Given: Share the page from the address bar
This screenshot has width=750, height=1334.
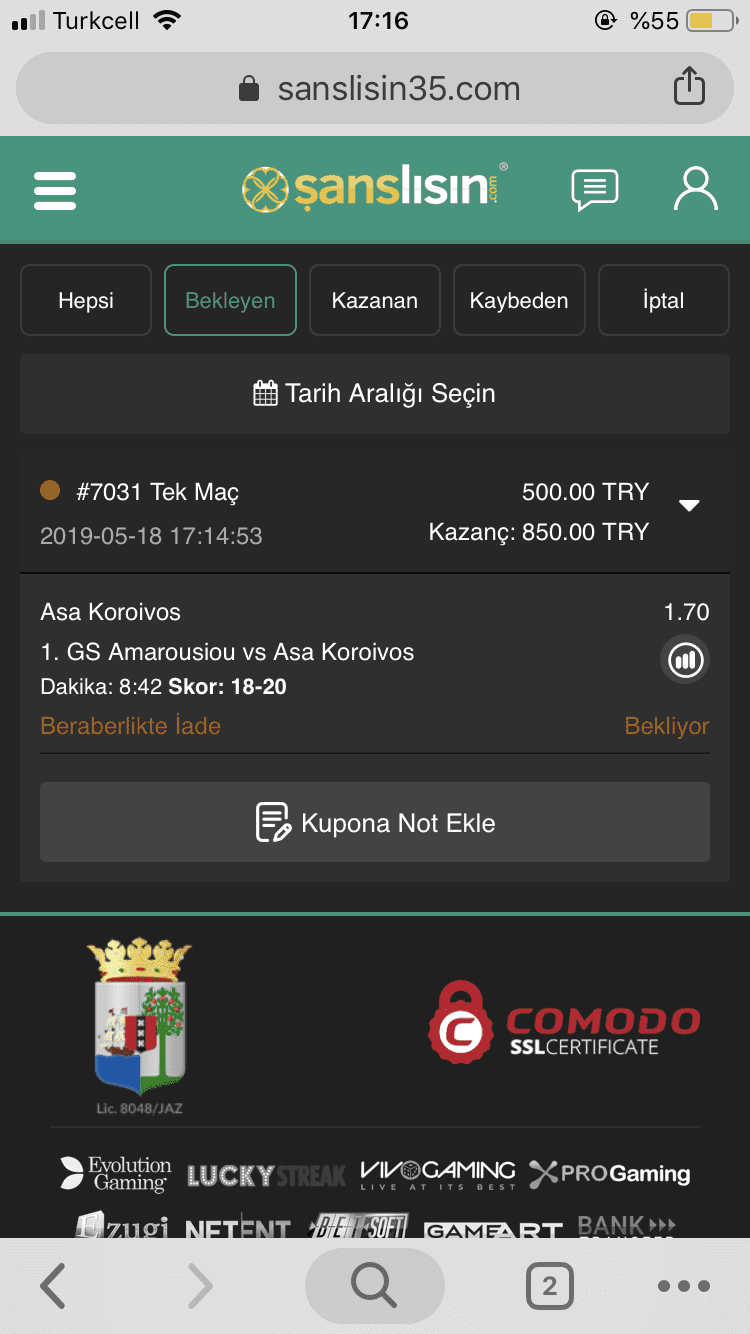Looking at the screenshot, I should [x=689, y=88].
